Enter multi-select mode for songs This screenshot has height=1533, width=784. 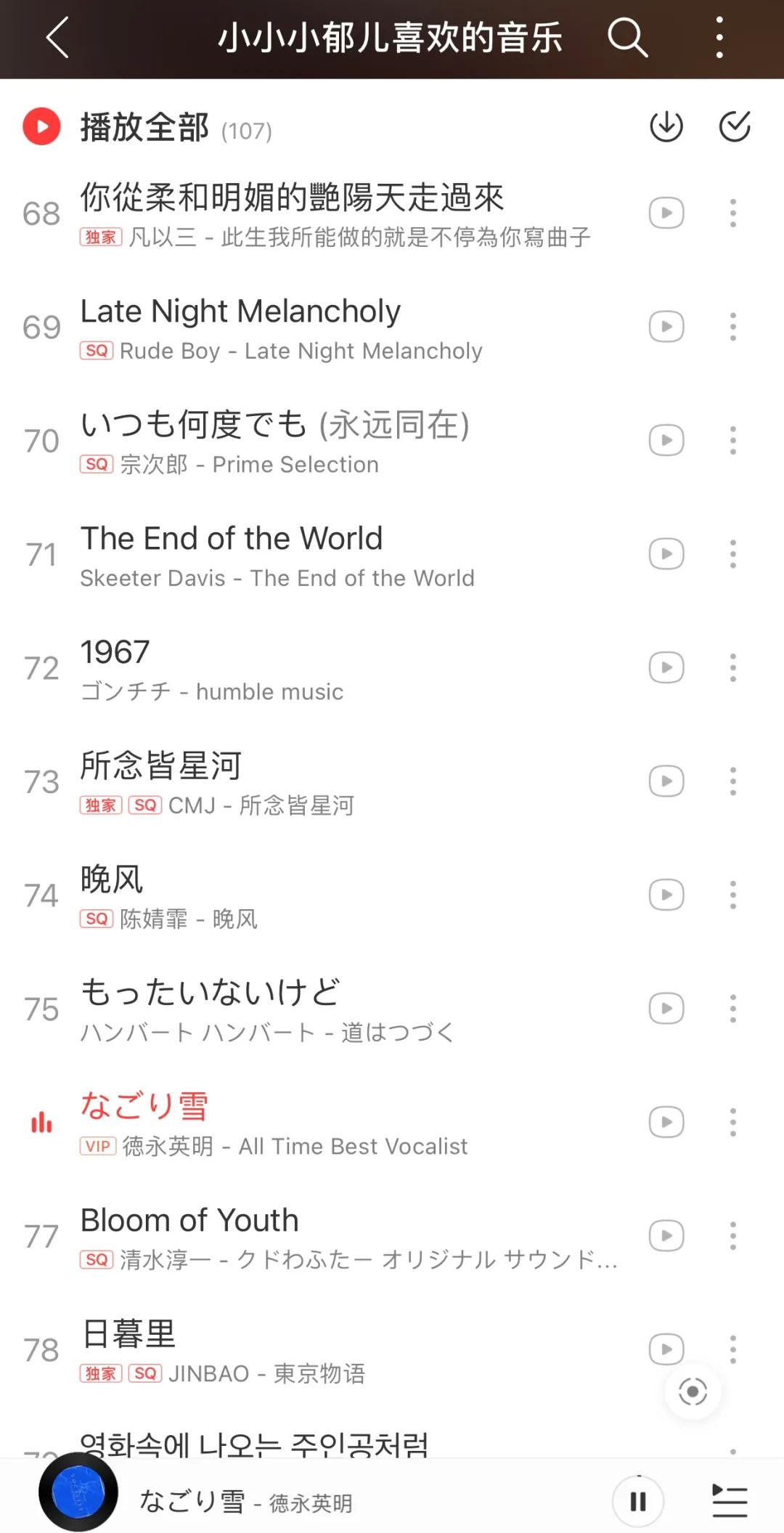pos(734,126)
